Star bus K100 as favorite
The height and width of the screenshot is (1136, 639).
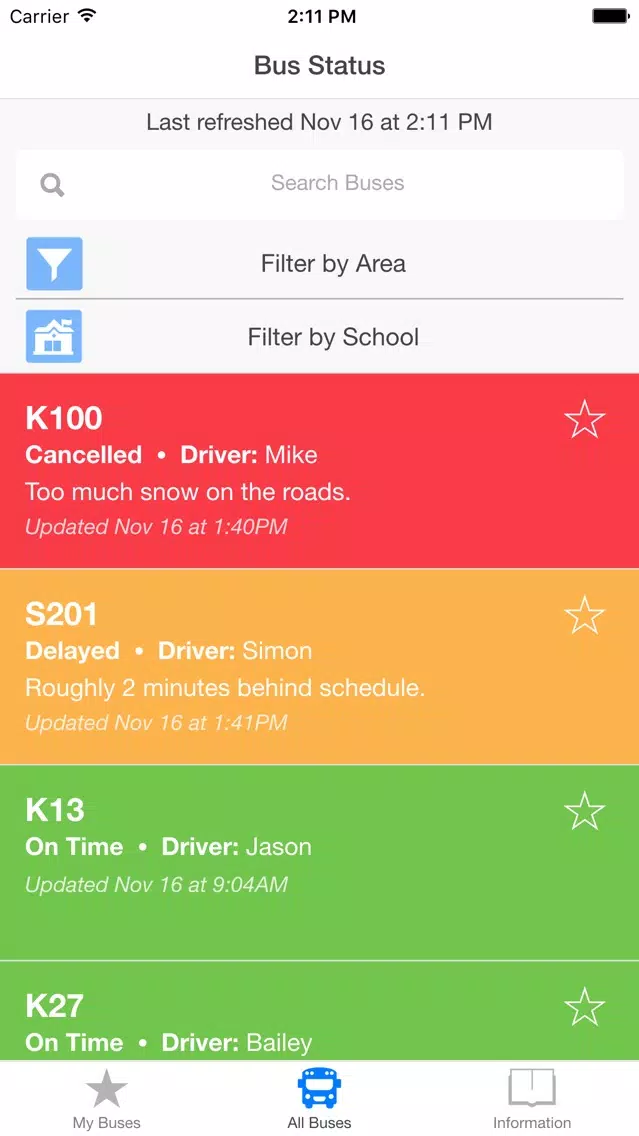[584, 419]
